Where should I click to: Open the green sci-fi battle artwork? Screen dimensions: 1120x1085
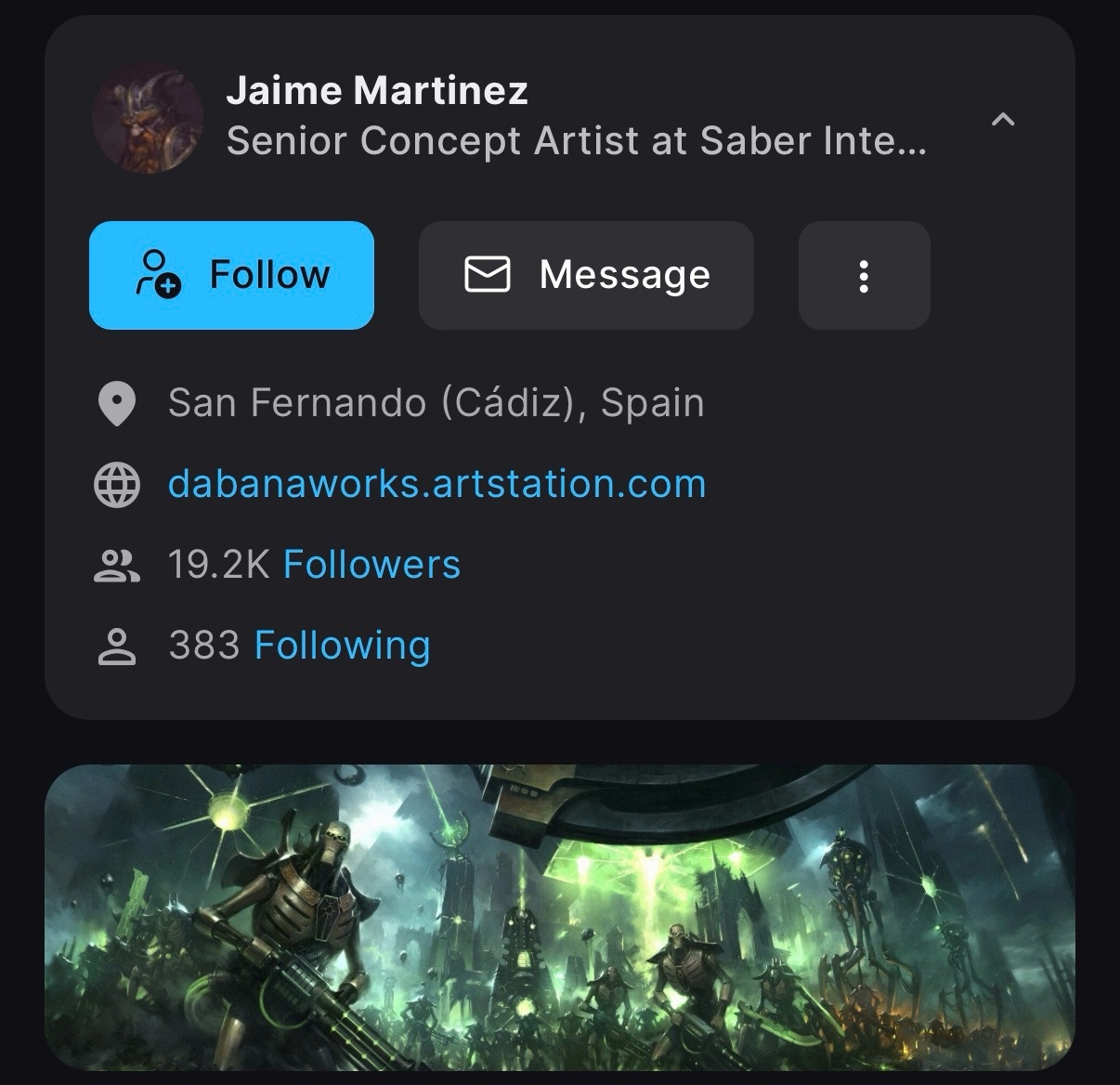pyautogui.click(x=560, y=917)
